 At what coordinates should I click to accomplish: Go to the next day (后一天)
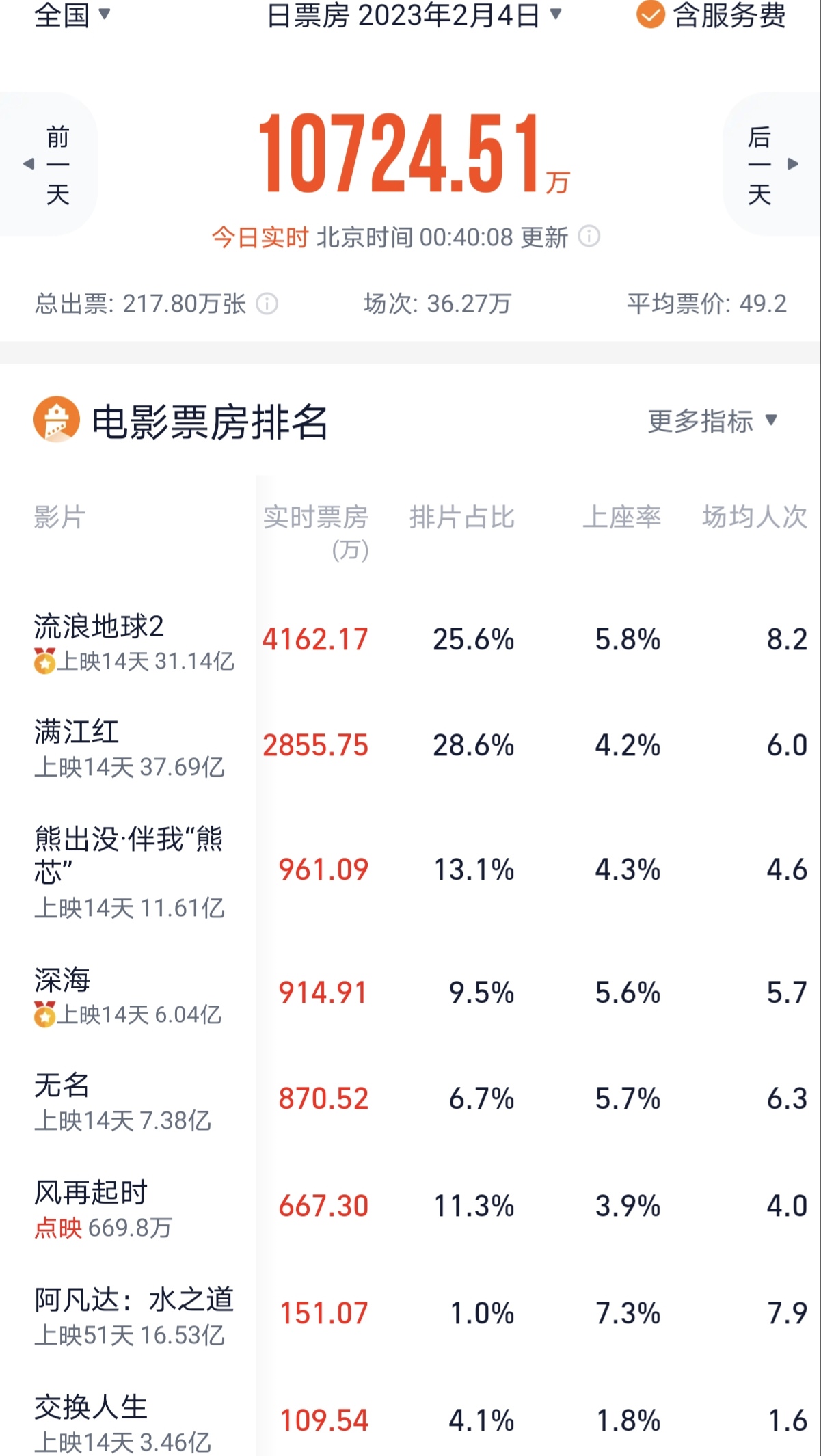click(772, 164)
